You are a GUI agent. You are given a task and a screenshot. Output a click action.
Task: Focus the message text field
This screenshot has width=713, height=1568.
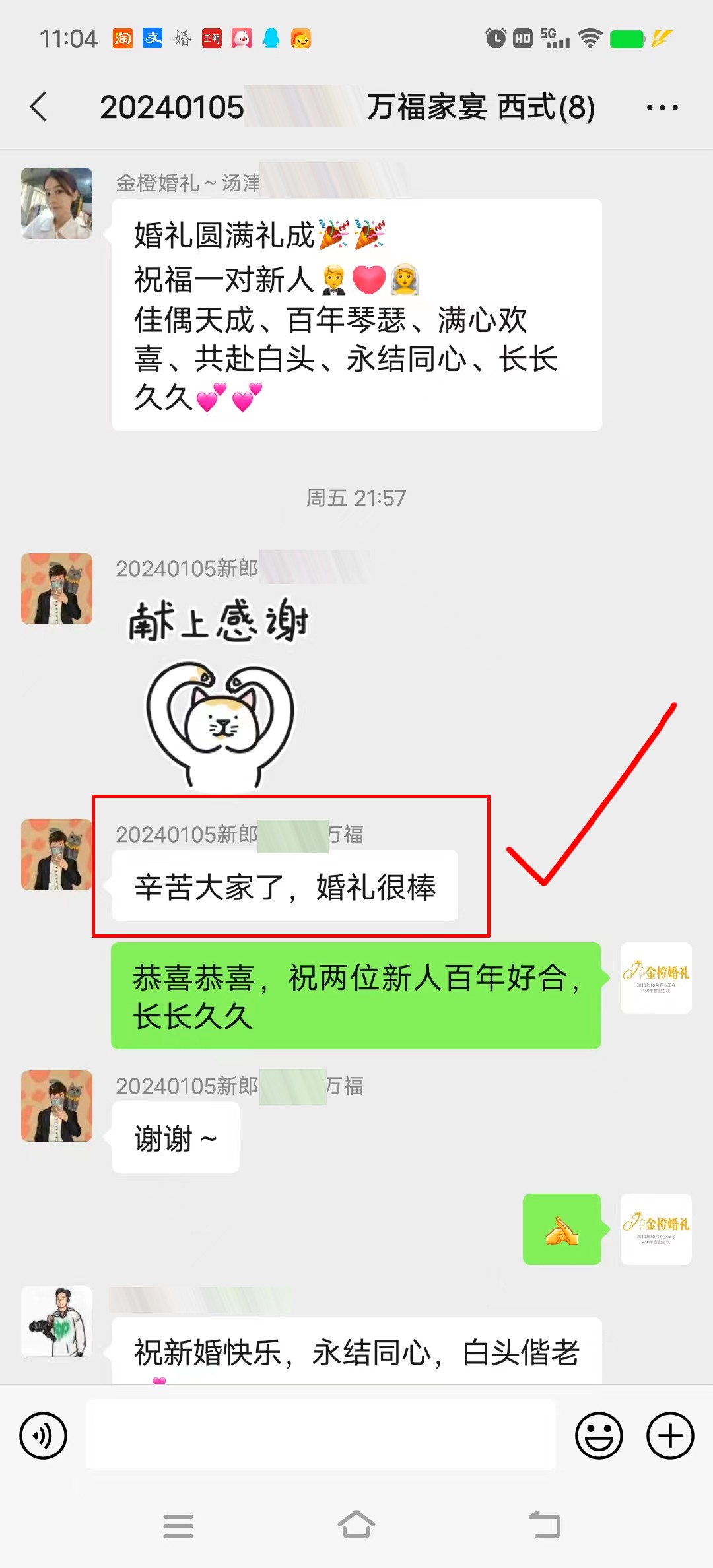[x=321, y=1435]
